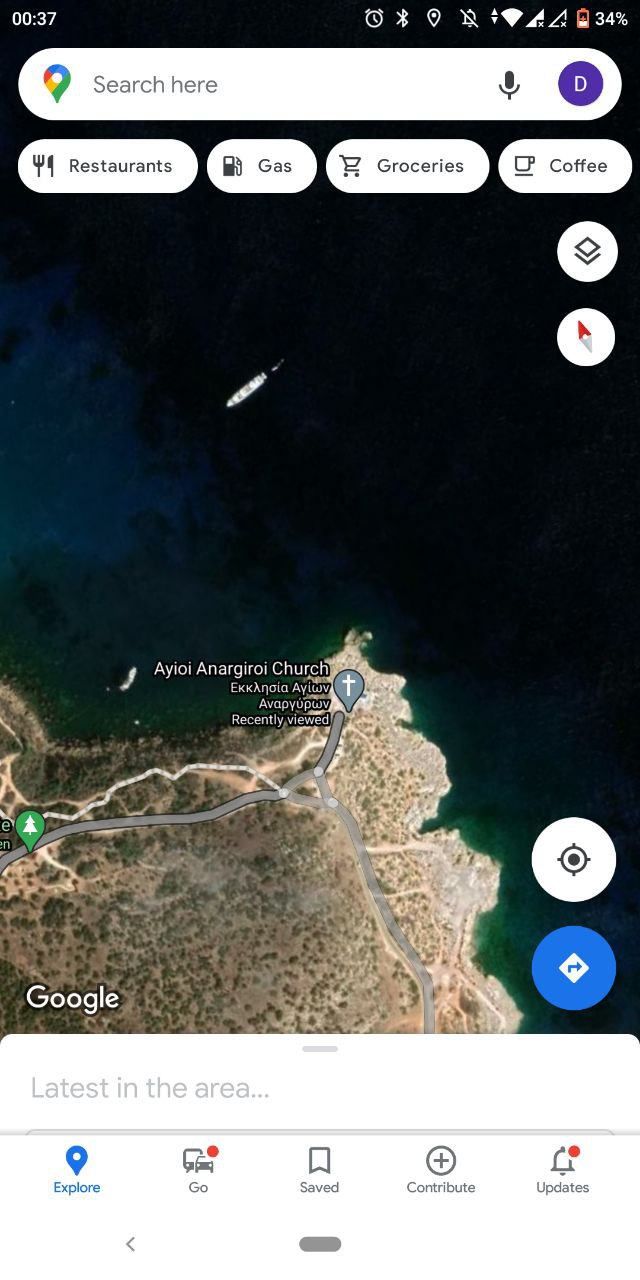Choose the Groceries chip
This screenshot has width=640, height=1280.
tap(407, 166)
